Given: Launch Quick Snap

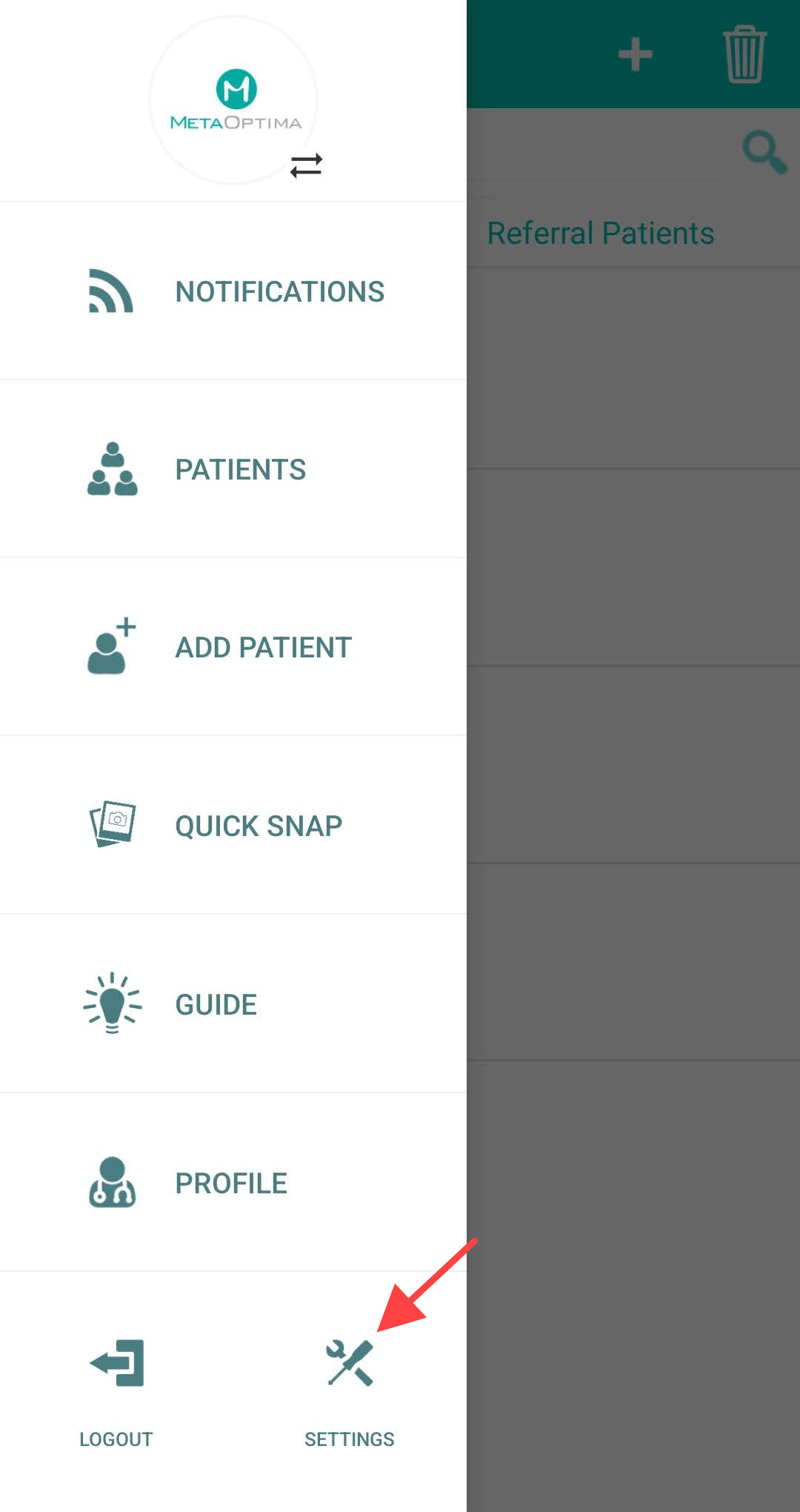Looking at the screenshot, I should point(233,825).
